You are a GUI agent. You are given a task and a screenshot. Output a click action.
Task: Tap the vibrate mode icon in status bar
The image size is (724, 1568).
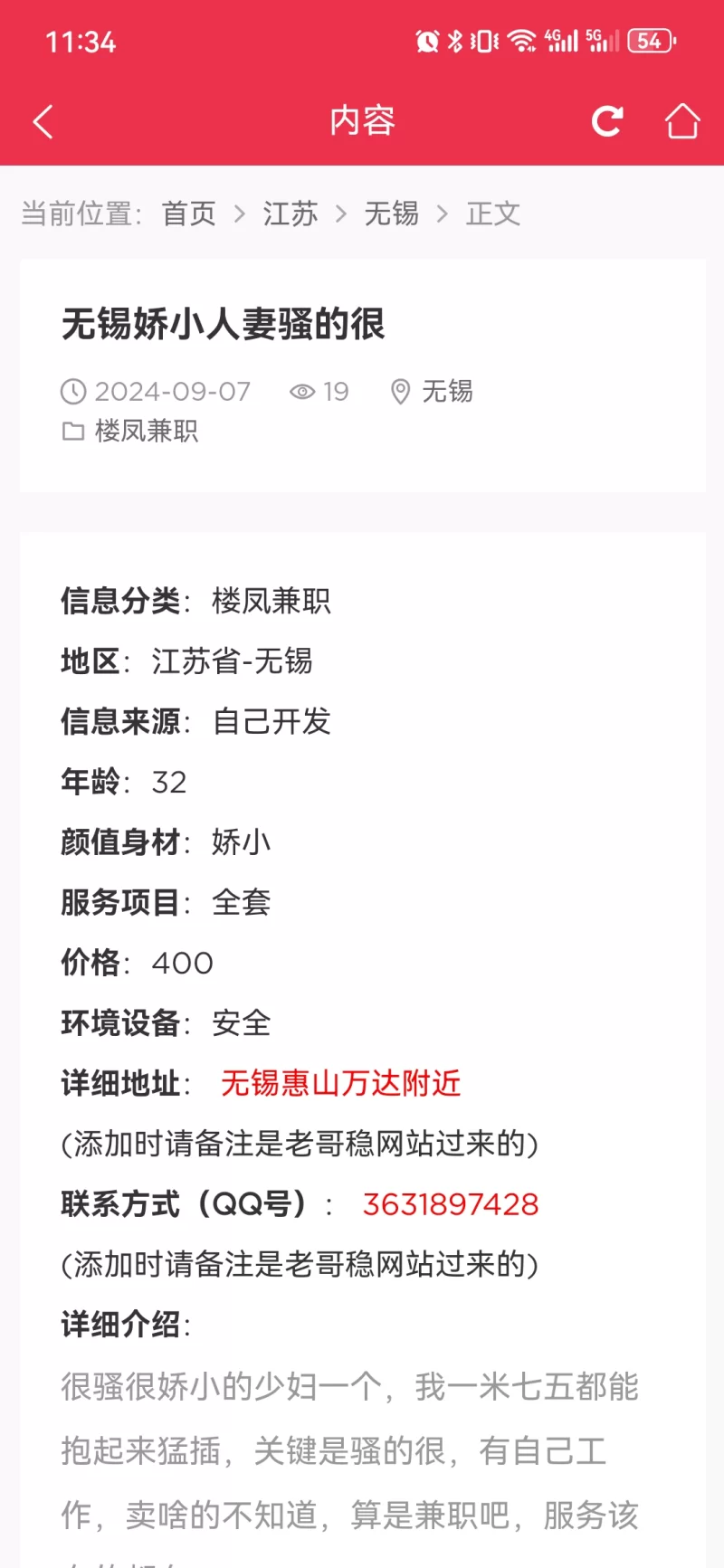[486, 40]
